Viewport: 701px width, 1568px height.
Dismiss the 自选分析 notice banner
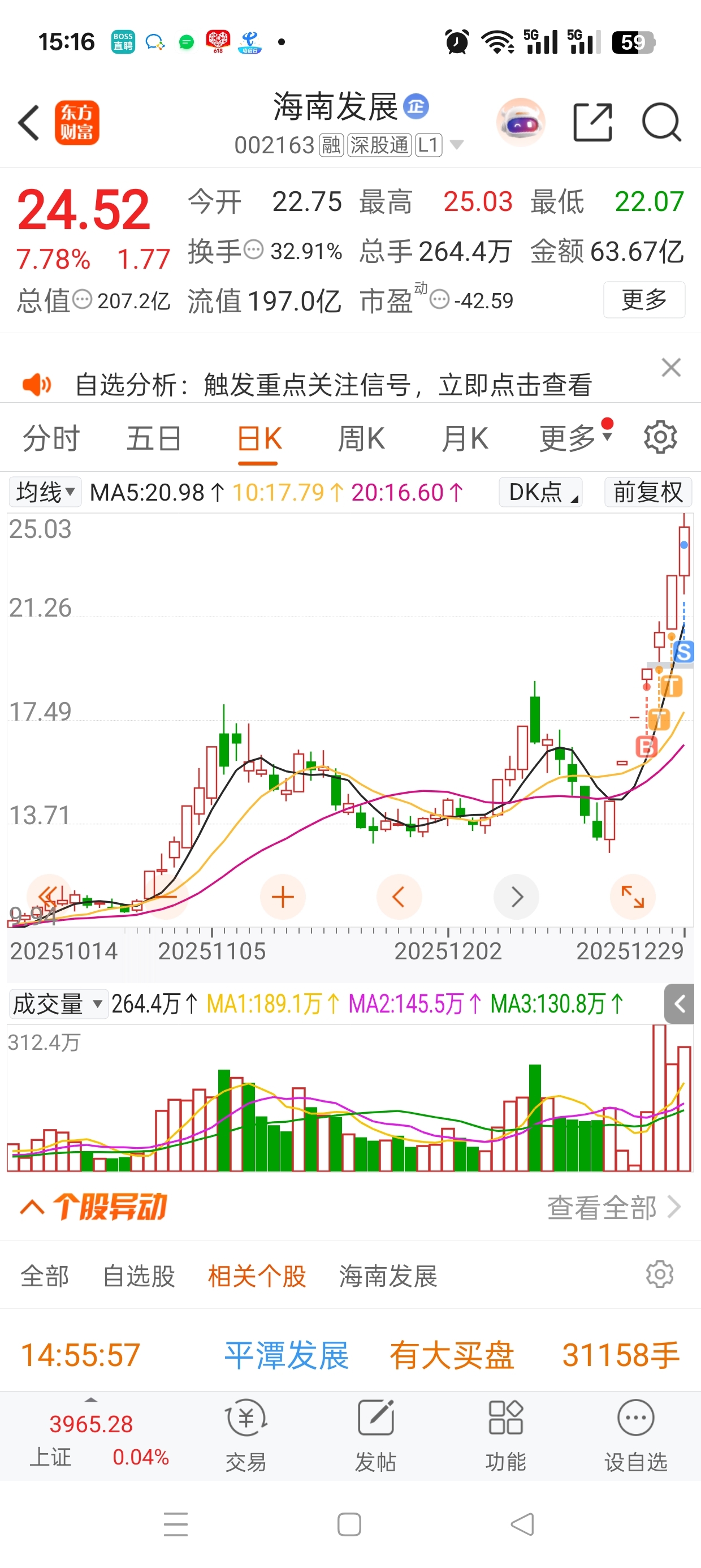[x=670, y=368]
